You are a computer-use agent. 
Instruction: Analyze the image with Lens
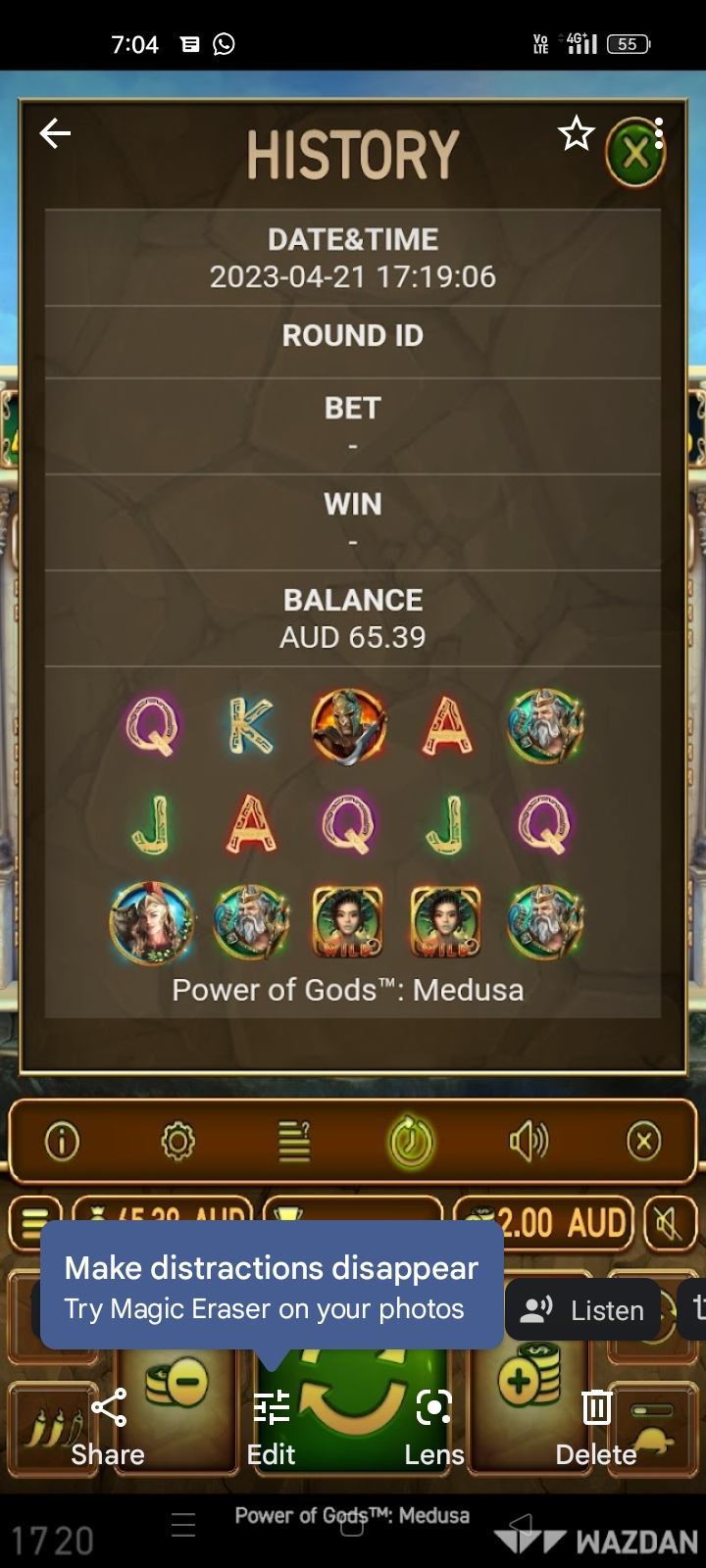(433, 1426)
